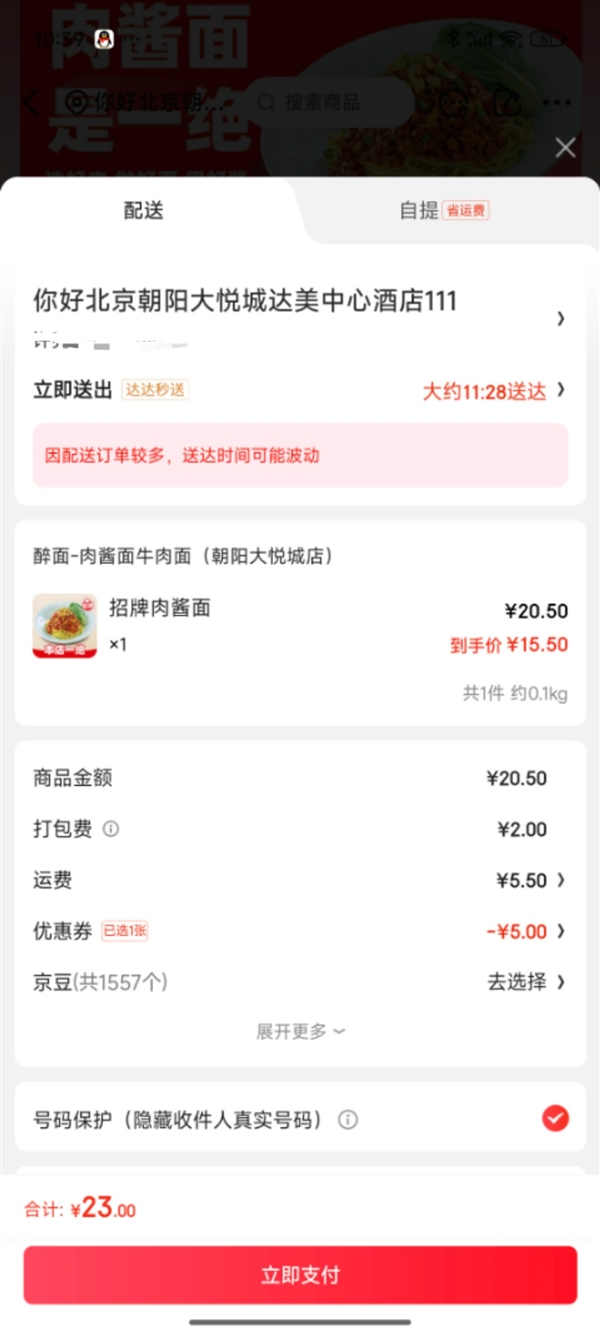View 打包费 packaging fee info
Image resolution: width=600 pixels, height=1333 pixels.
click(x=111, y=829)
